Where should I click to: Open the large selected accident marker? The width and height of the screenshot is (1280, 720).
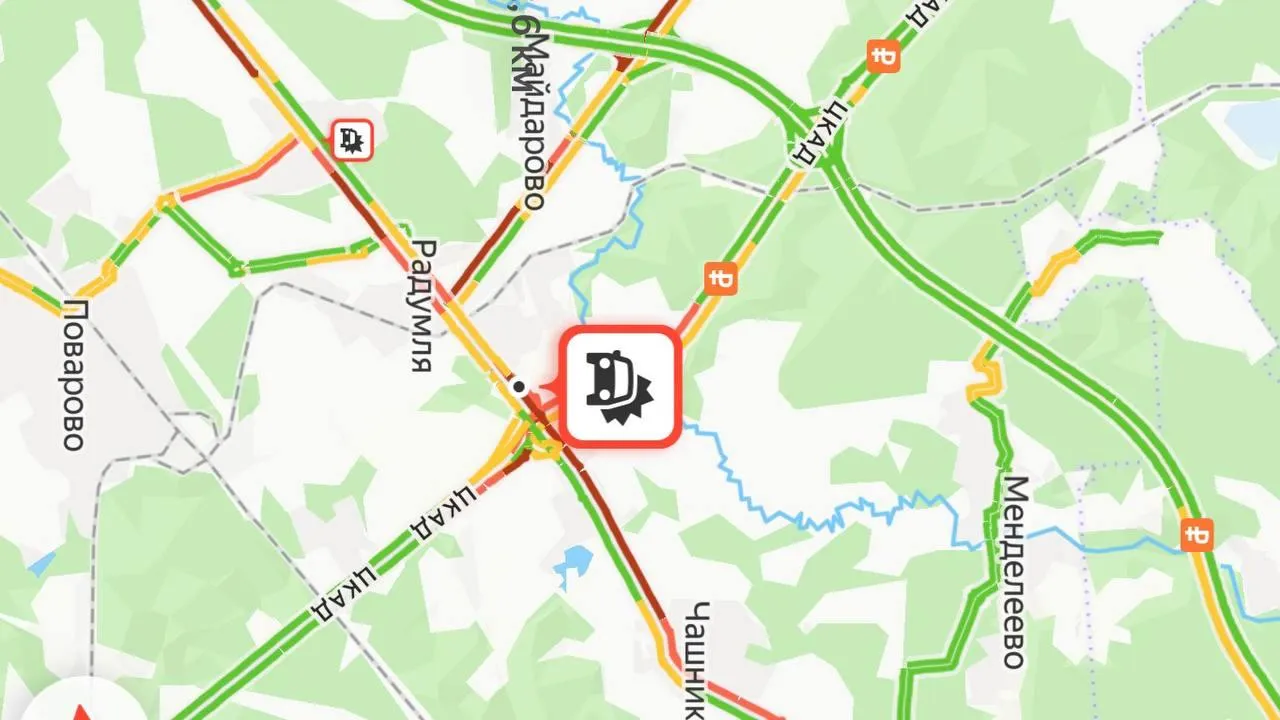point(620,385)
